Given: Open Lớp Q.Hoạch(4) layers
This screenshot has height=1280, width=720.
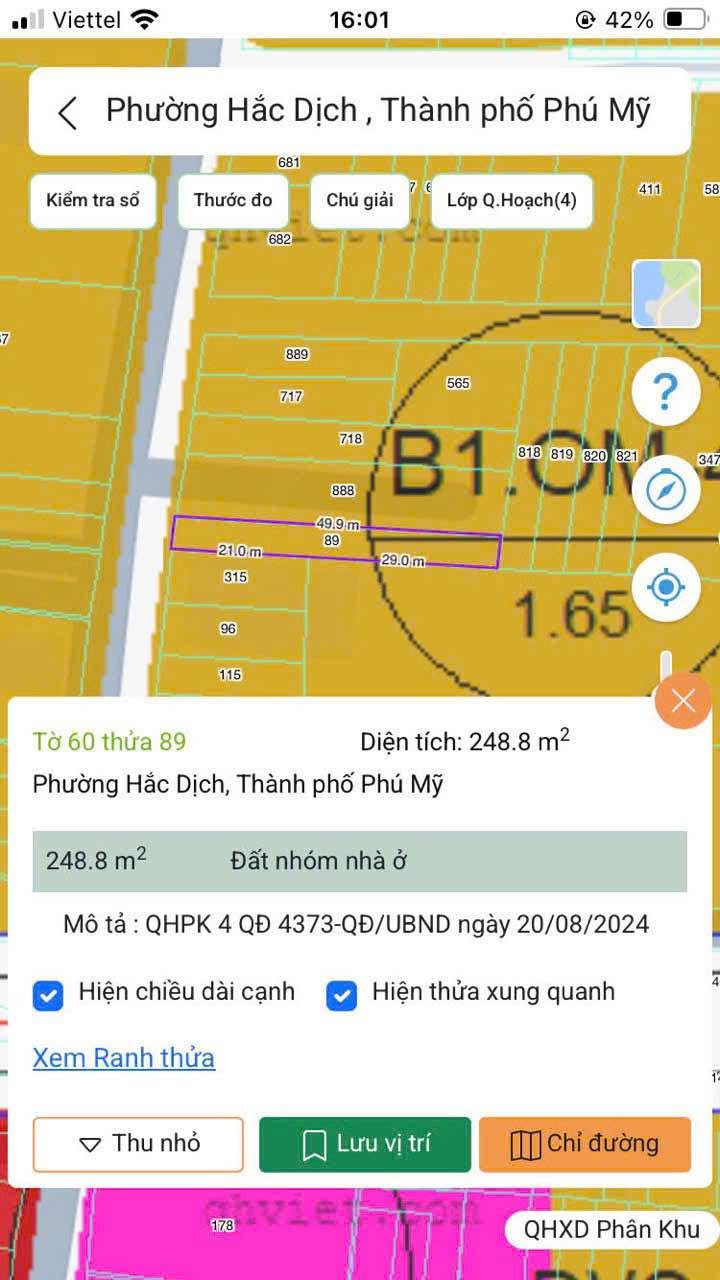Looking at the screenshot, I should 512,201.
